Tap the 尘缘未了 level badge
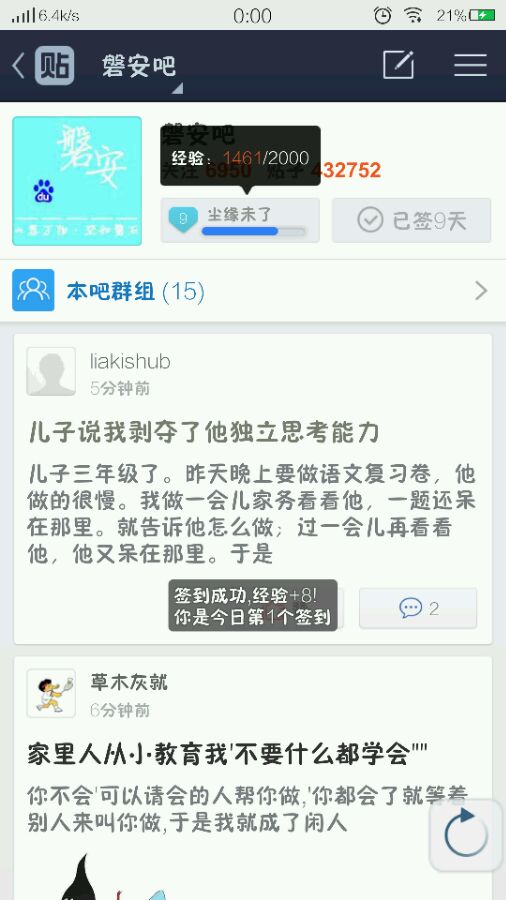Image resolution: width=506 pixels, height=900 pixels. [240, 220]
